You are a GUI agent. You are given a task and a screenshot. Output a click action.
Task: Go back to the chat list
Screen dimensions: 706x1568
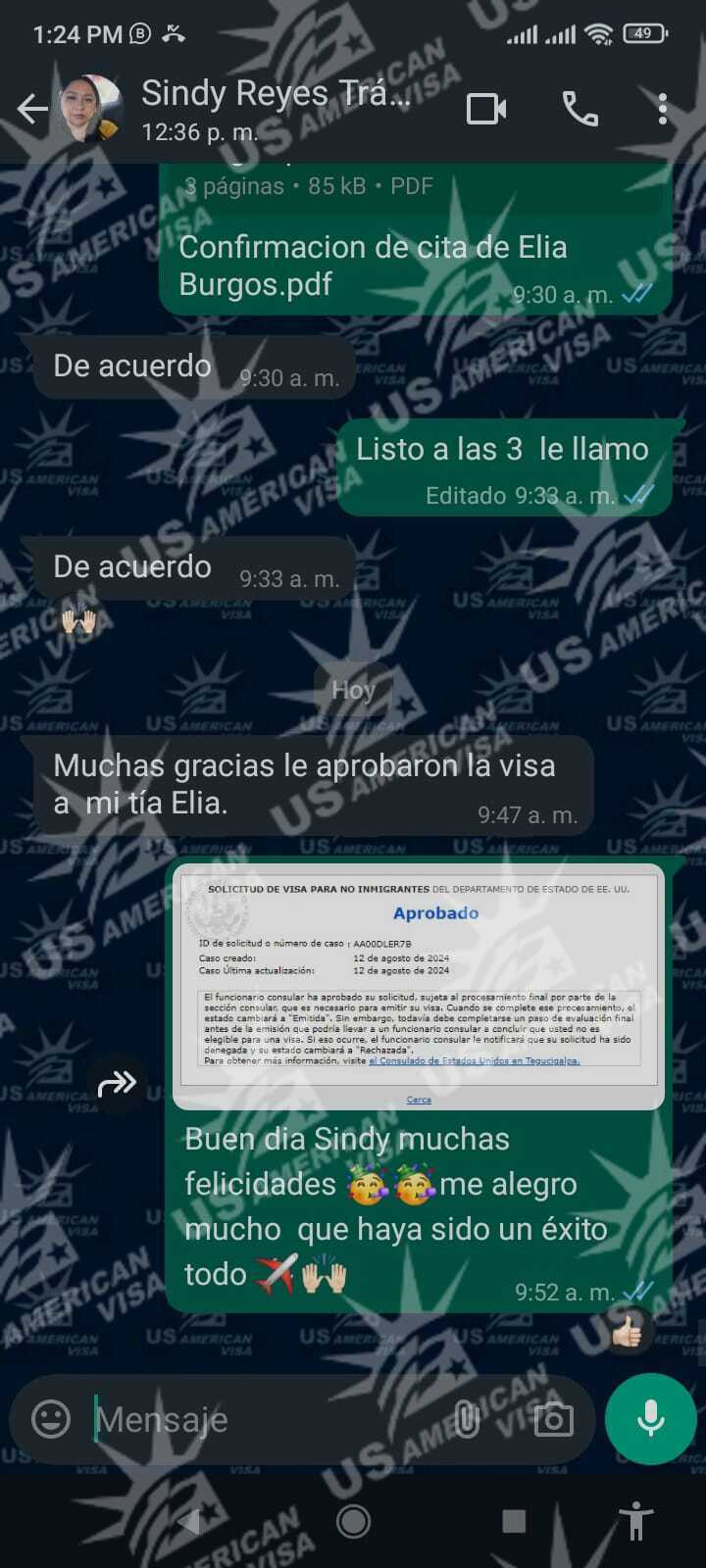[x=32, y=109]
